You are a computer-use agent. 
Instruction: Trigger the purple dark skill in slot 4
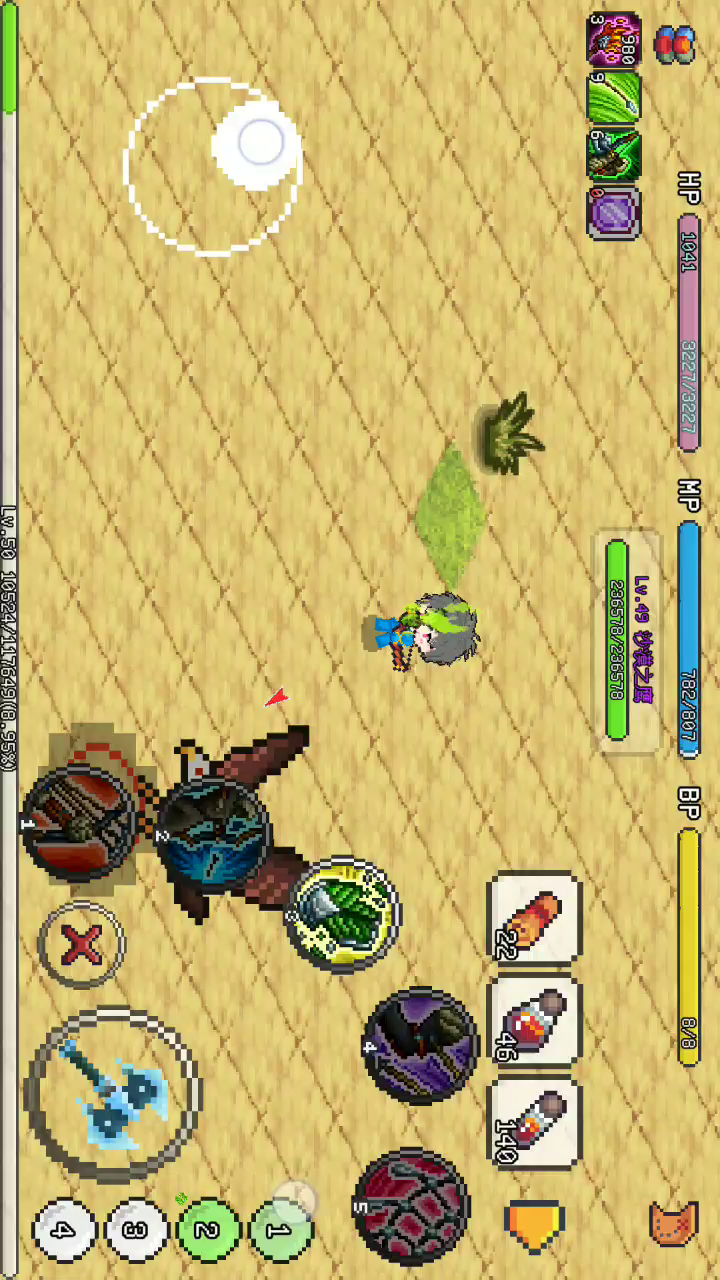[421, 1046]
